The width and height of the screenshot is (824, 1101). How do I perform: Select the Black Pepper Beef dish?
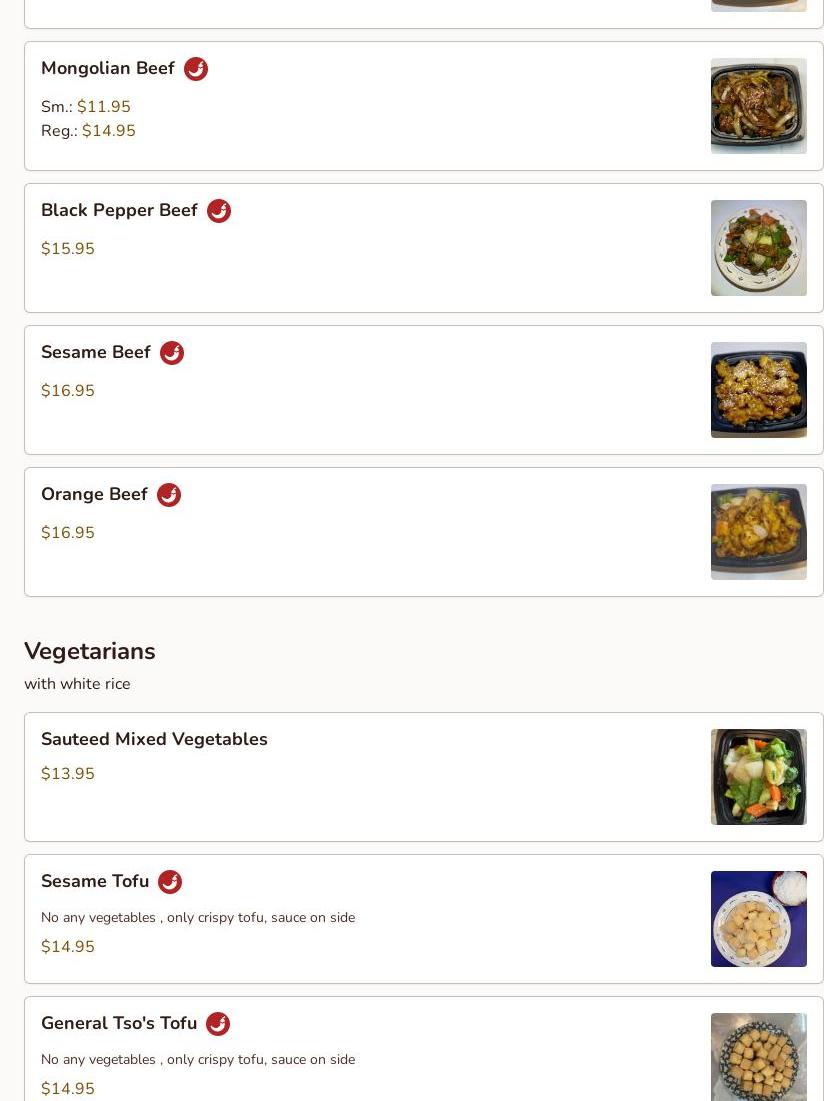click(x=119, y=211)
